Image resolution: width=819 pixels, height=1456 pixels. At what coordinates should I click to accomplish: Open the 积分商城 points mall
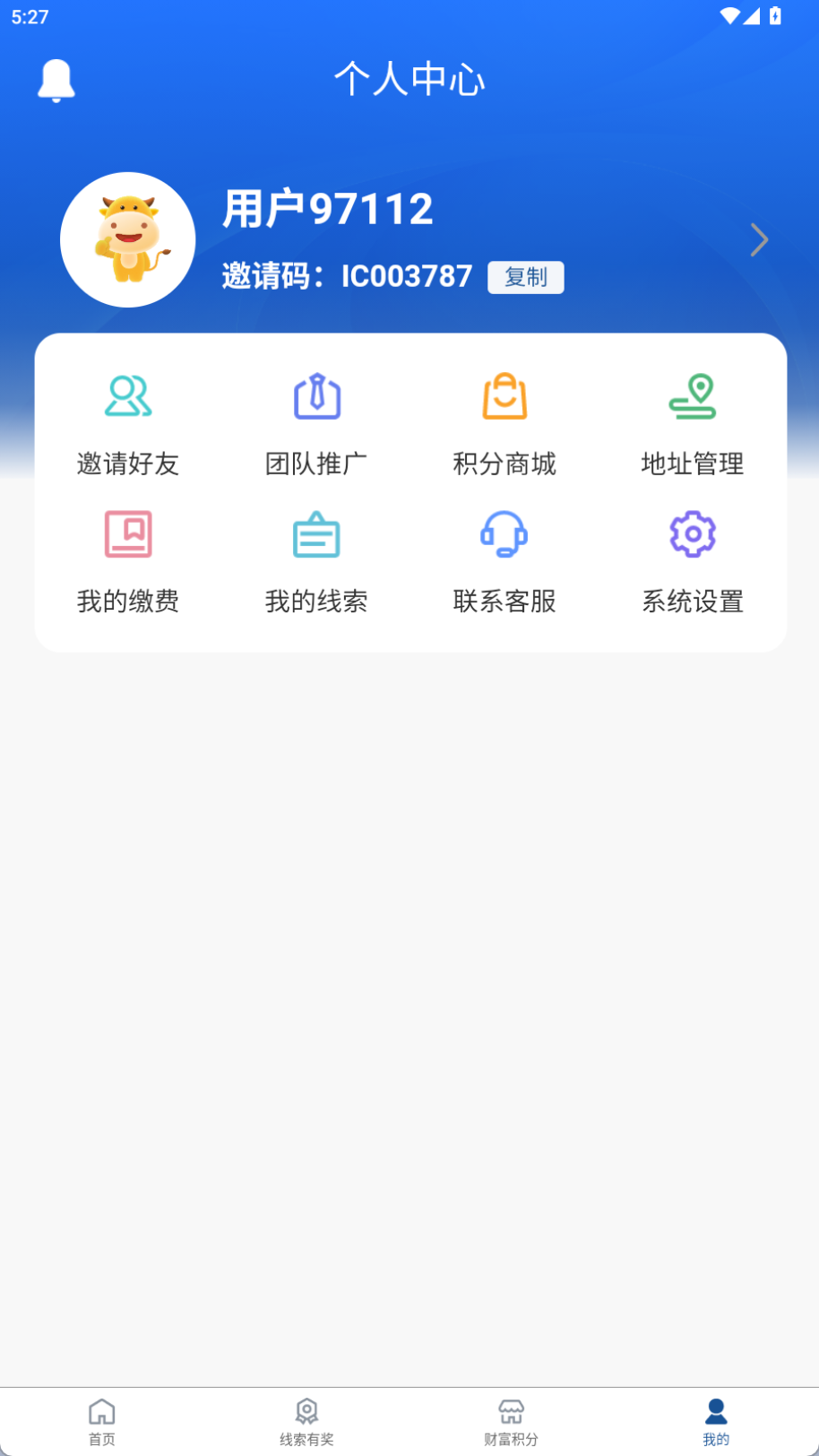(504, 424)
